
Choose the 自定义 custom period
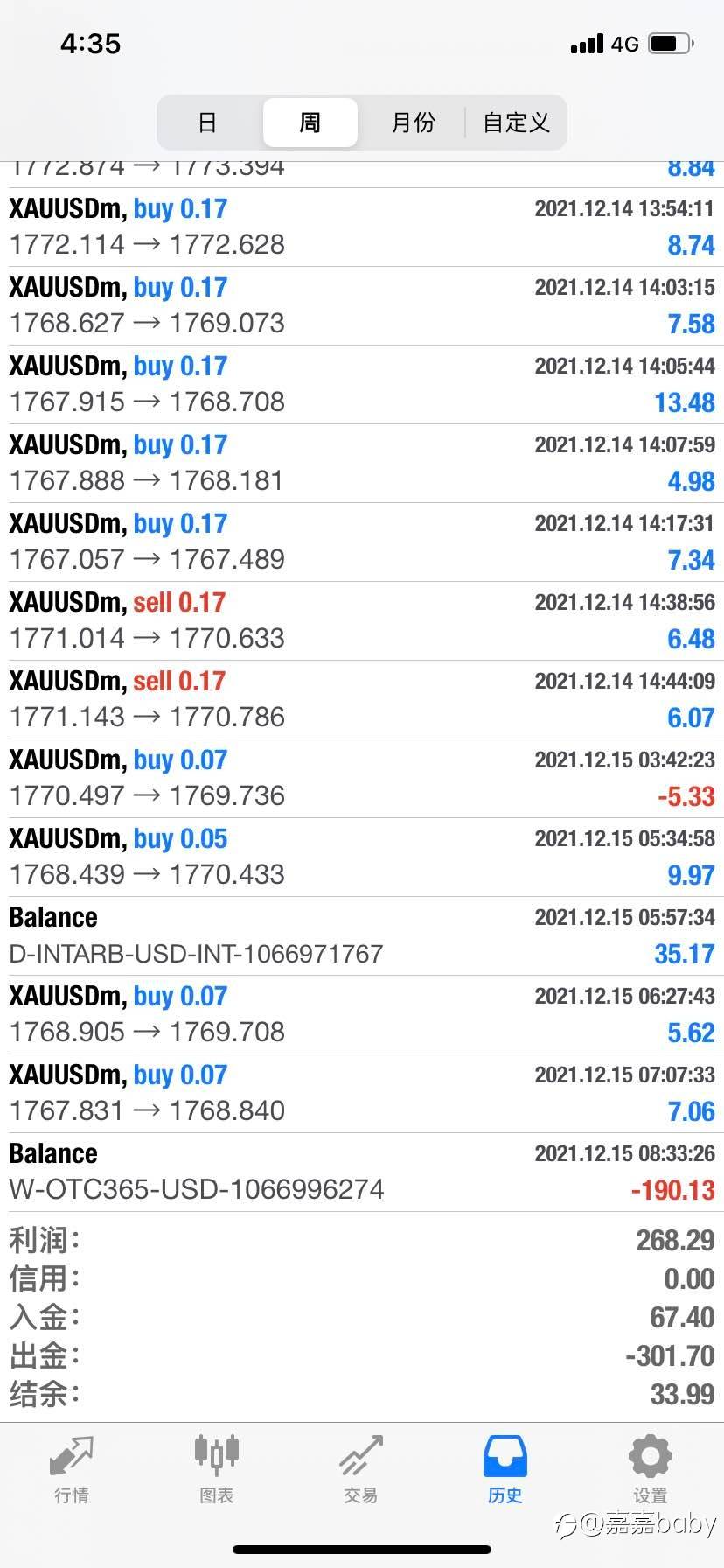516,122
